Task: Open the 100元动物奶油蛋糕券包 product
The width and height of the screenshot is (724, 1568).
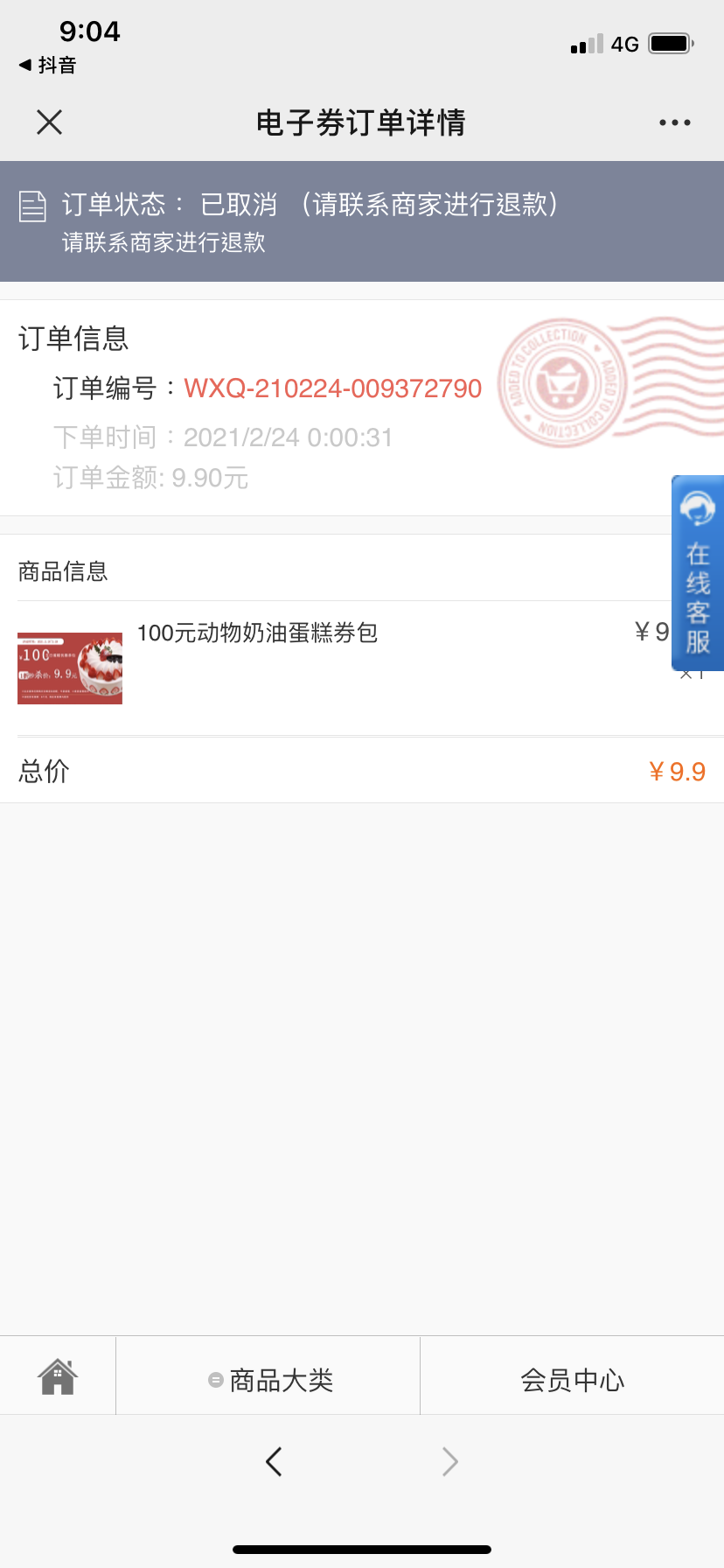Action: click(257, 633)
